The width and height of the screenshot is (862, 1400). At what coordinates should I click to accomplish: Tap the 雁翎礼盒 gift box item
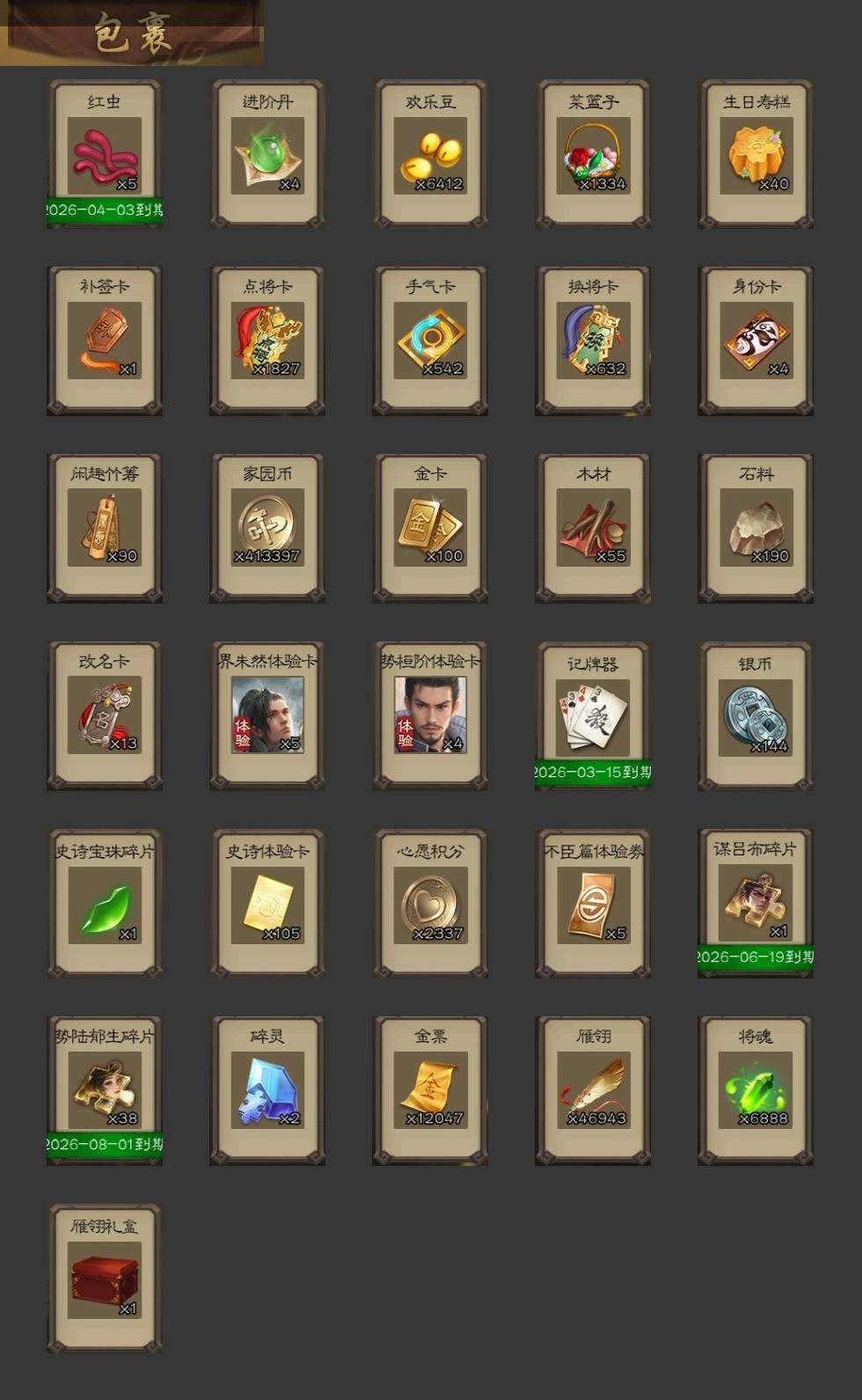click(x=105, y=1278)
